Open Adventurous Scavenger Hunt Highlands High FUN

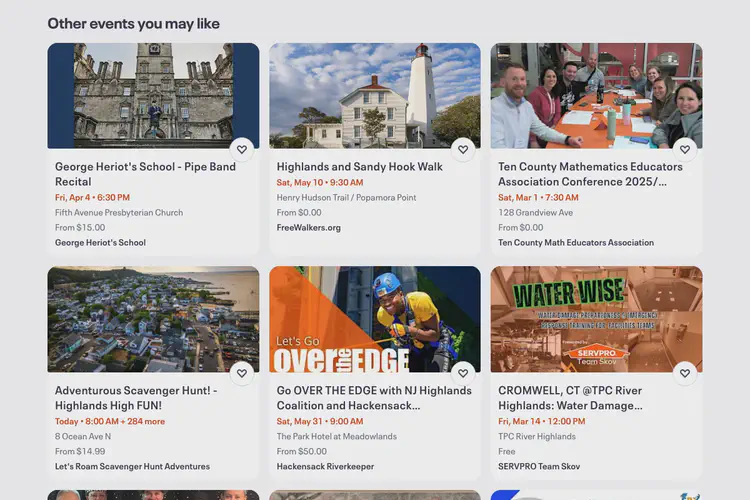(x=136, y=397)
